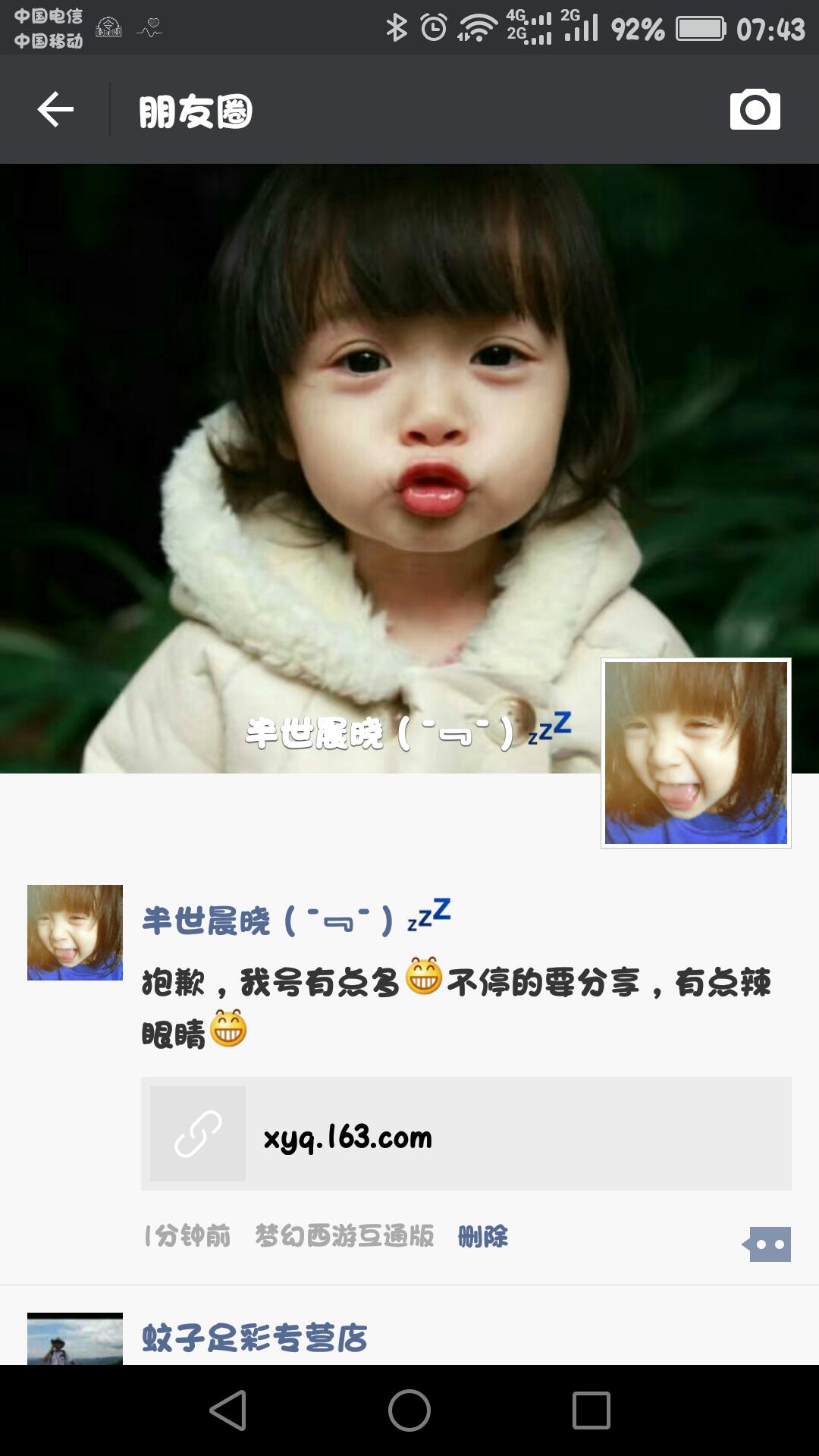Screen dimensions: 819x1456
Task: Open 蚊子足彩专营店's avatar
Action: click(x=75, y=1340)
